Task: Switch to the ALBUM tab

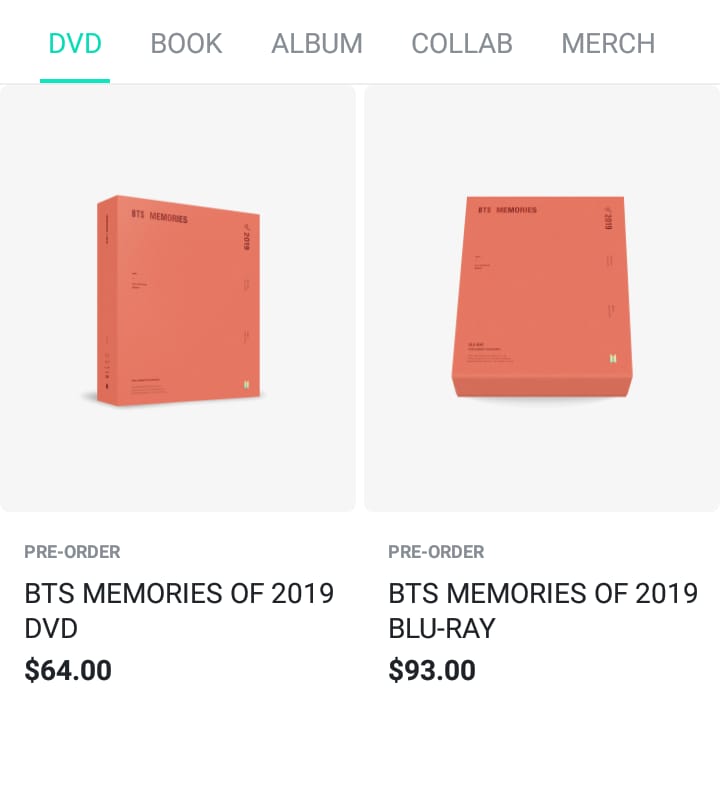Action: click(317, 44)
